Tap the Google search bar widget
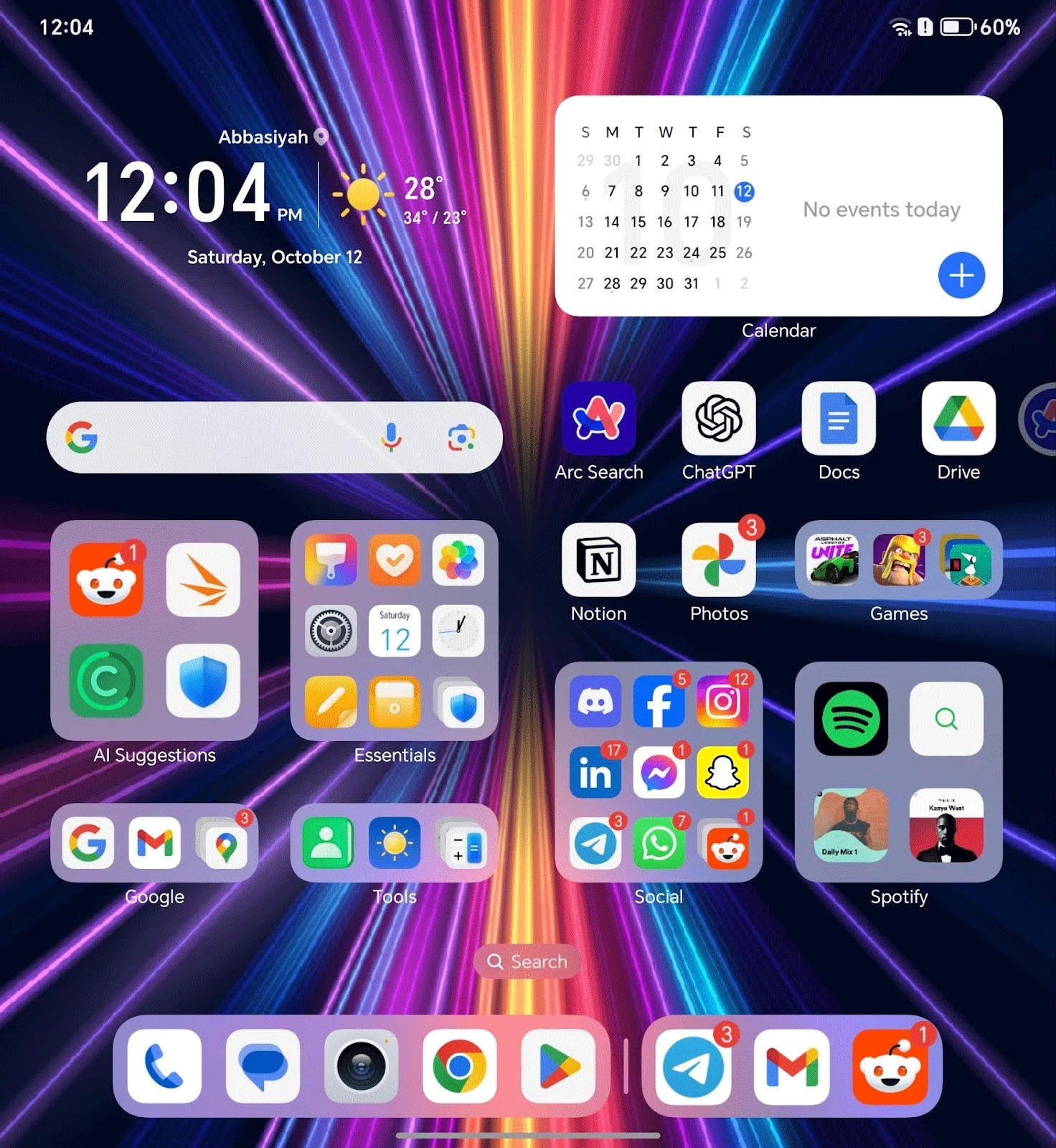The width and height of the screenshot is (1056, 1148). pos(237,437)
